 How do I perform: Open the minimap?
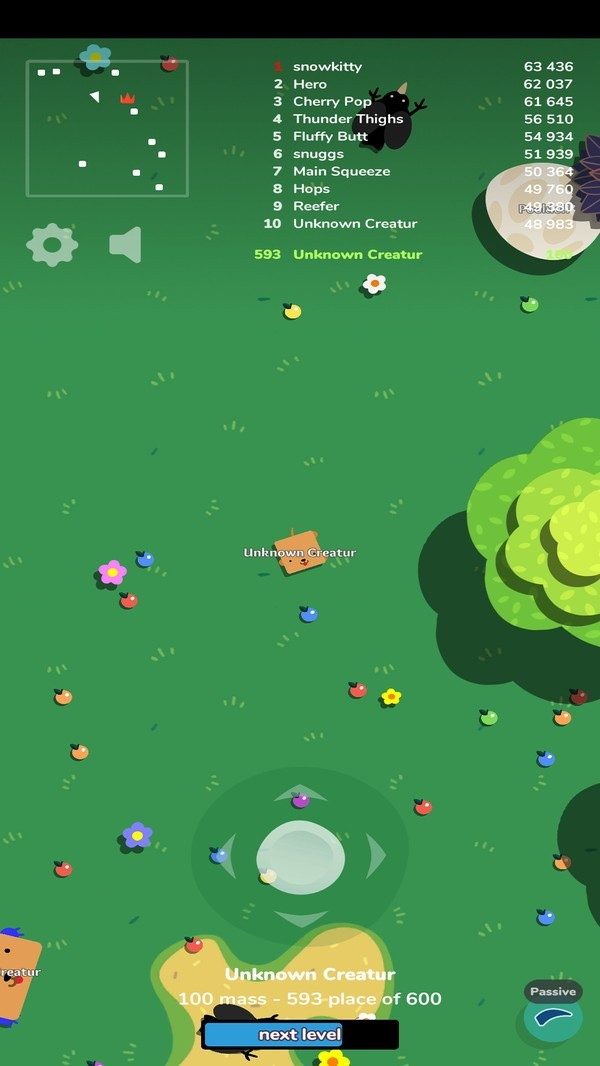click(107, 128)
